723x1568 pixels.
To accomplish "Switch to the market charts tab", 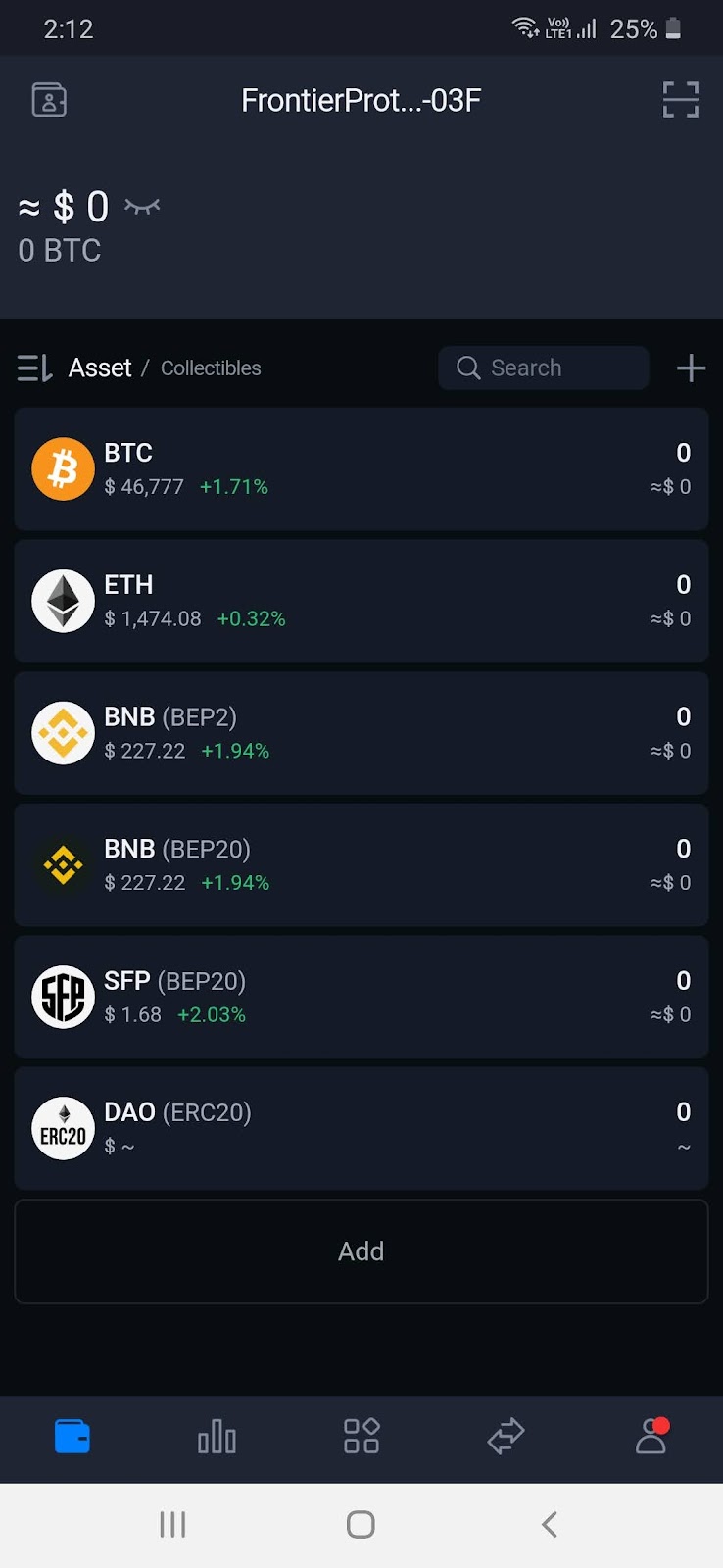I will [217, 1437].
